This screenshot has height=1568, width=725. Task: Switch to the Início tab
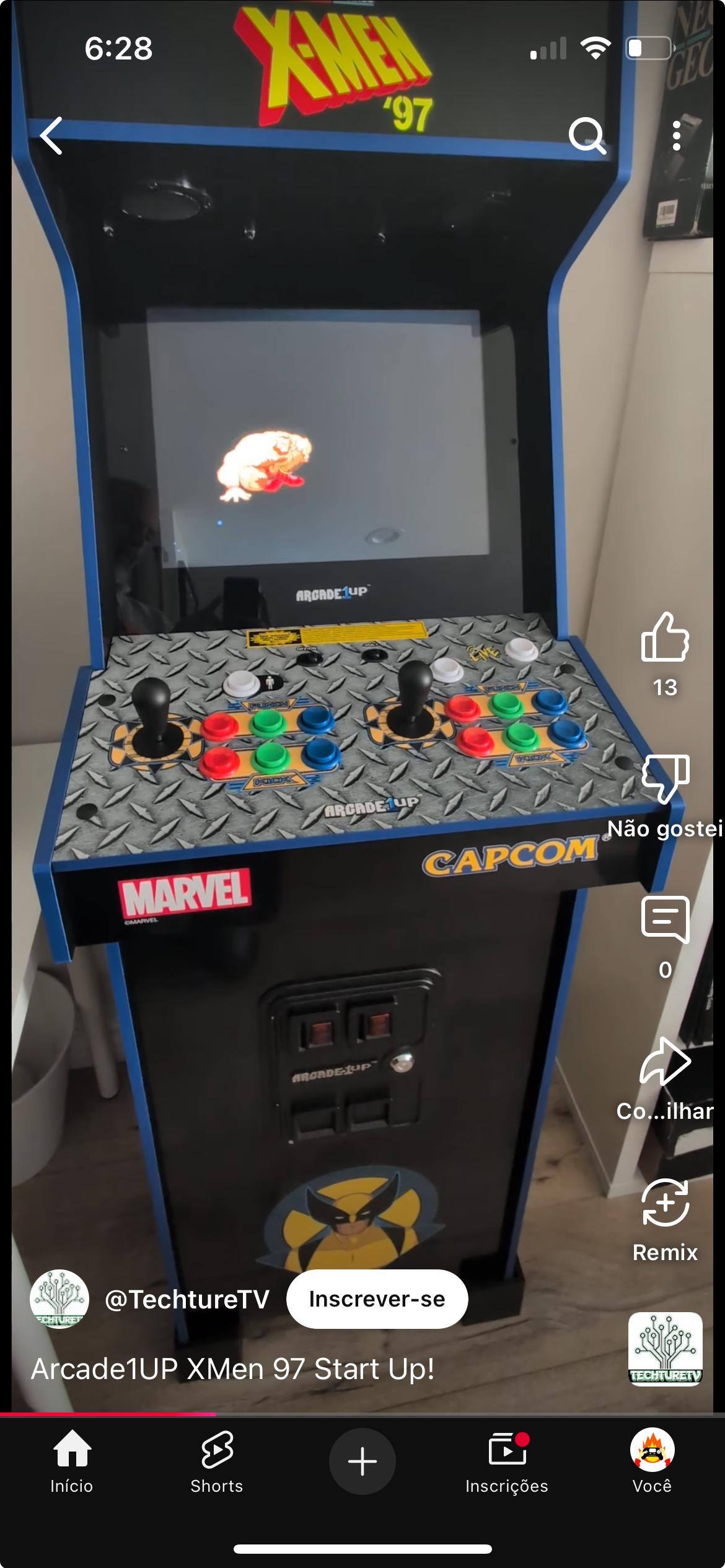coord(72,1461)
